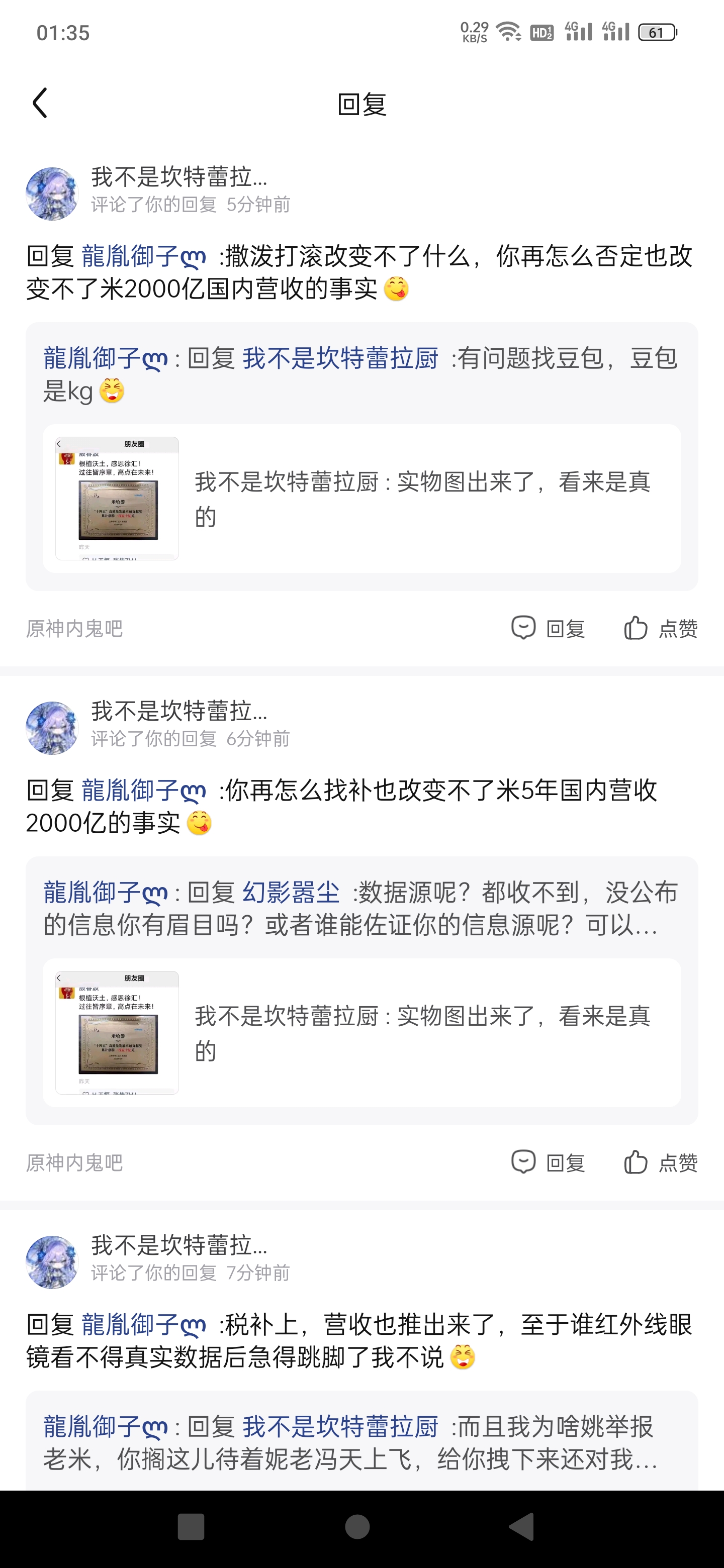Reply to the 6分钟前 comment
The height and width of the screenshot is (1568, 724).
548,1162
